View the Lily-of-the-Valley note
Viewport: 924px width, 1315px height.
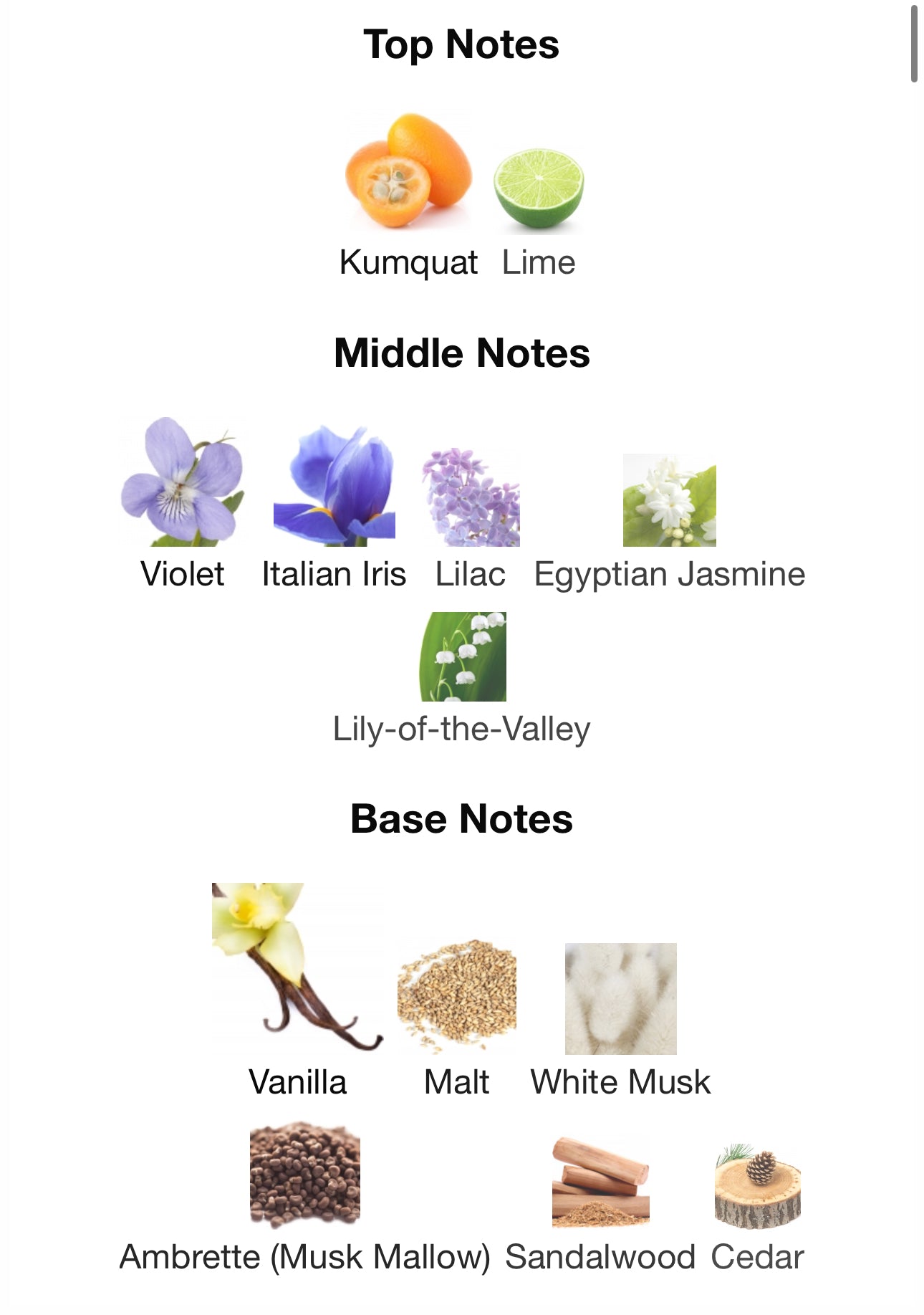[463, 656]
